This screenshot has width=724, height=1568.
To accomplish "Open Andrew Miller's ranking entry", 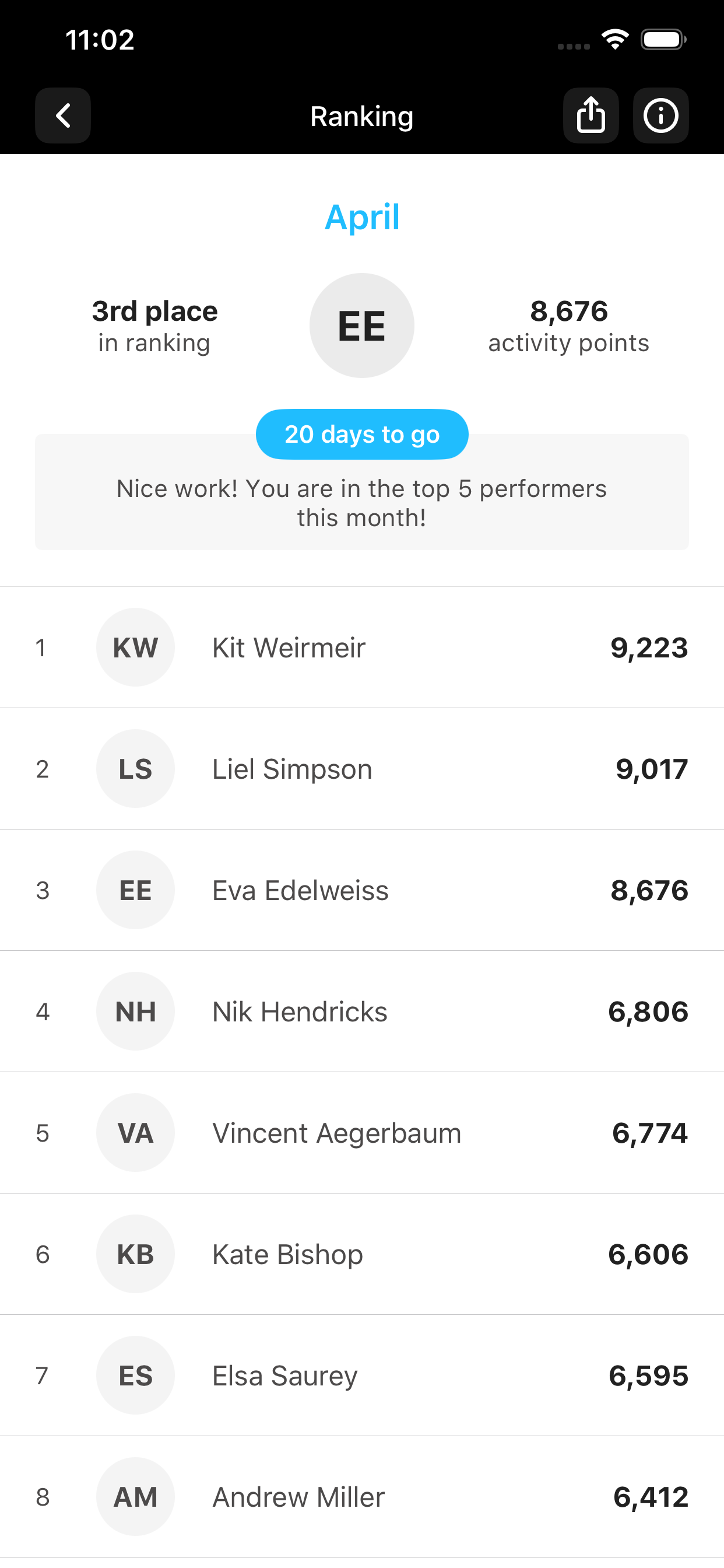I will 362,1497.
